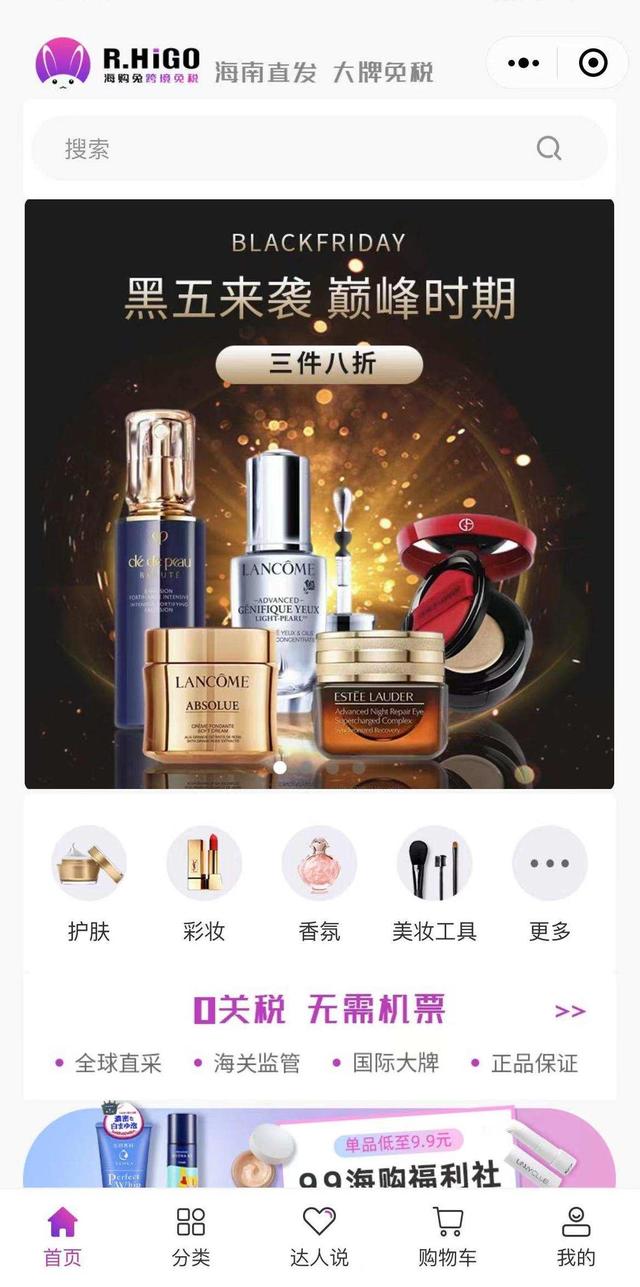Screen dimensions: 640x1287
Task: Select the 护肤 skincare category
Action: pos(89,885)
